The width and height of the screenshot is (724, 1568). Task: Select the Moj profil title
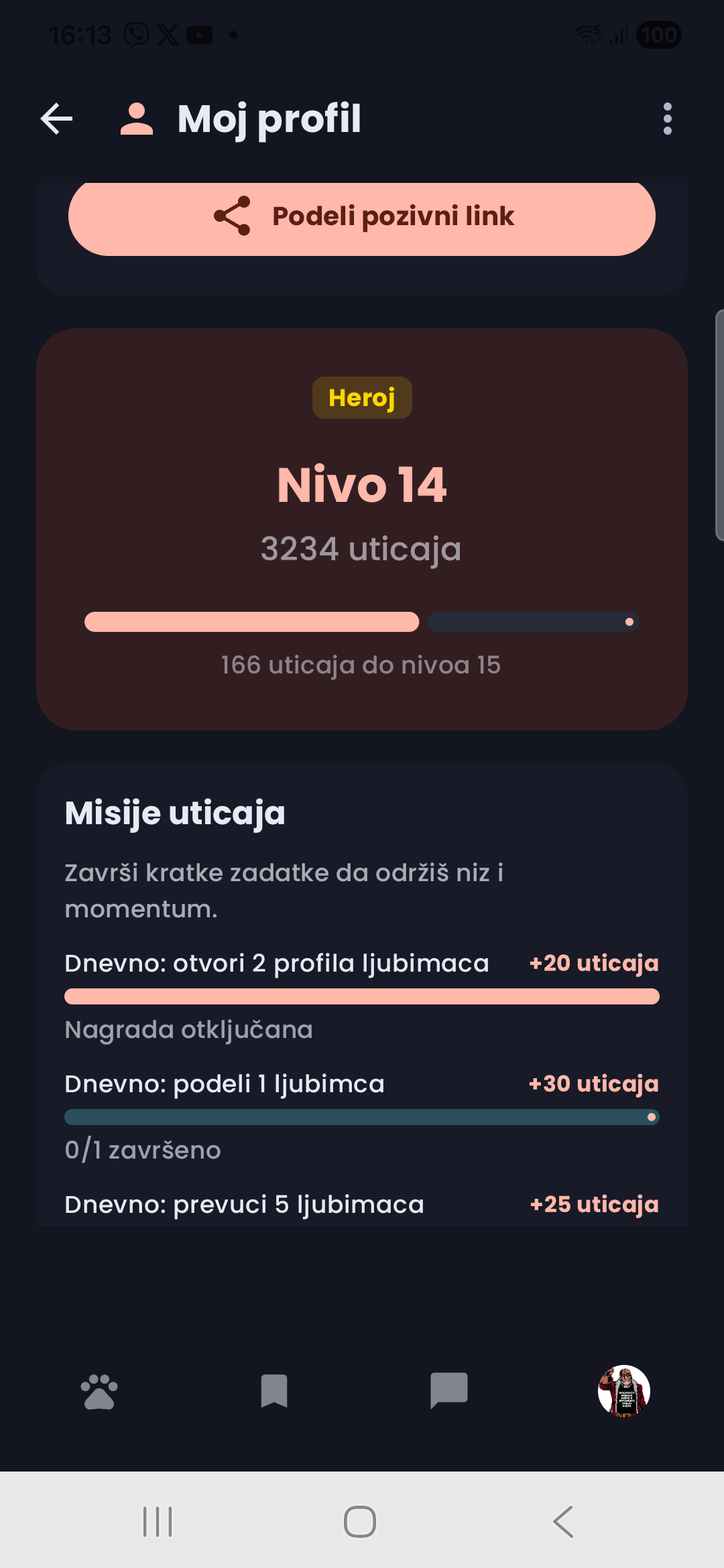tap(269, 119)
